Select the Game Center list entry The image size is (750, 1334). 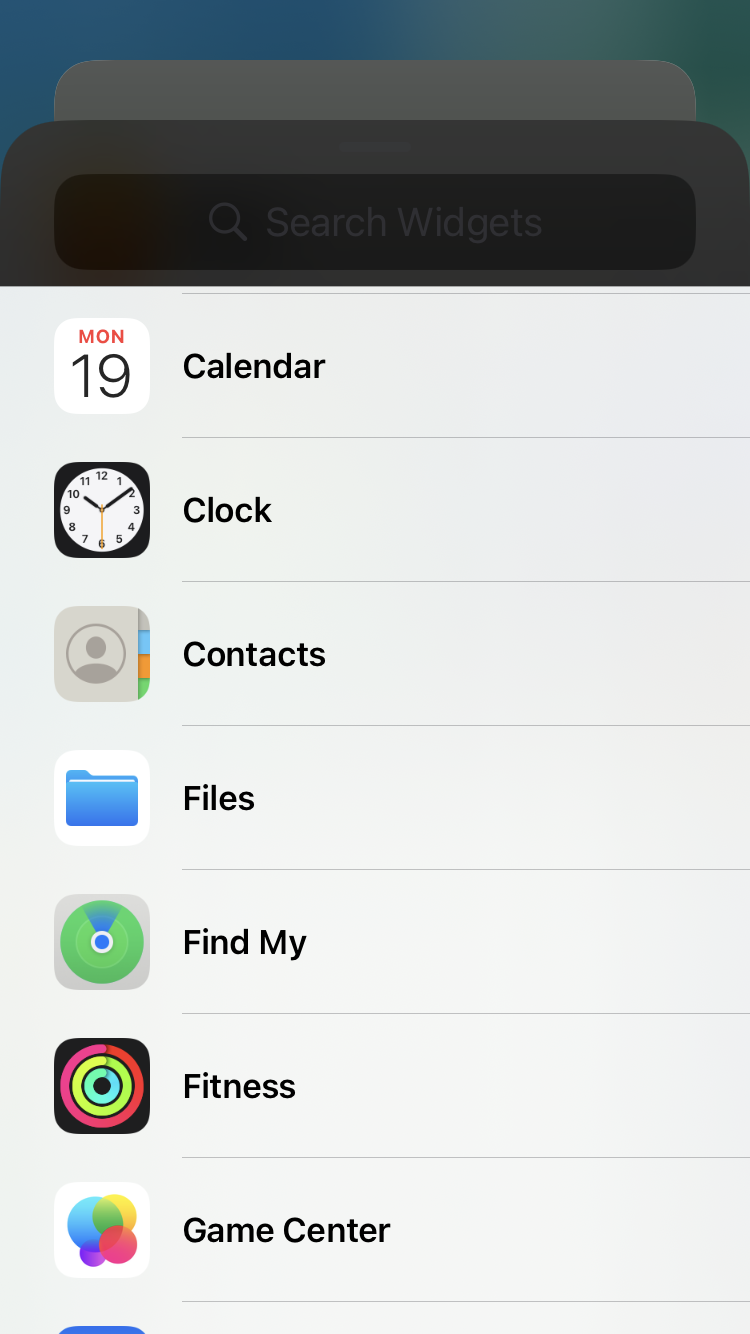400,1230
